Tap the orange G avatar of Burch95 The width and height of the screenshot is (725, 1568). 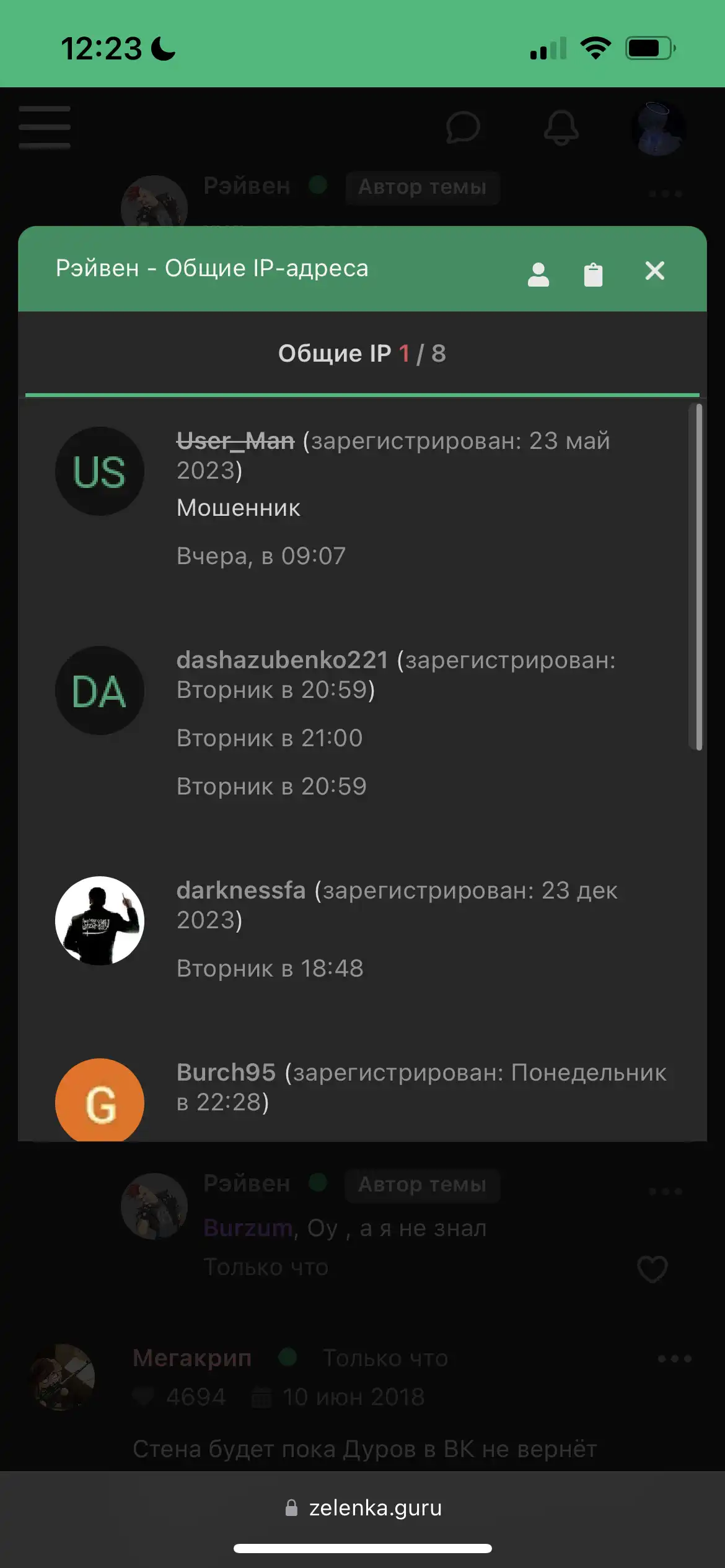click(100, 1100)
